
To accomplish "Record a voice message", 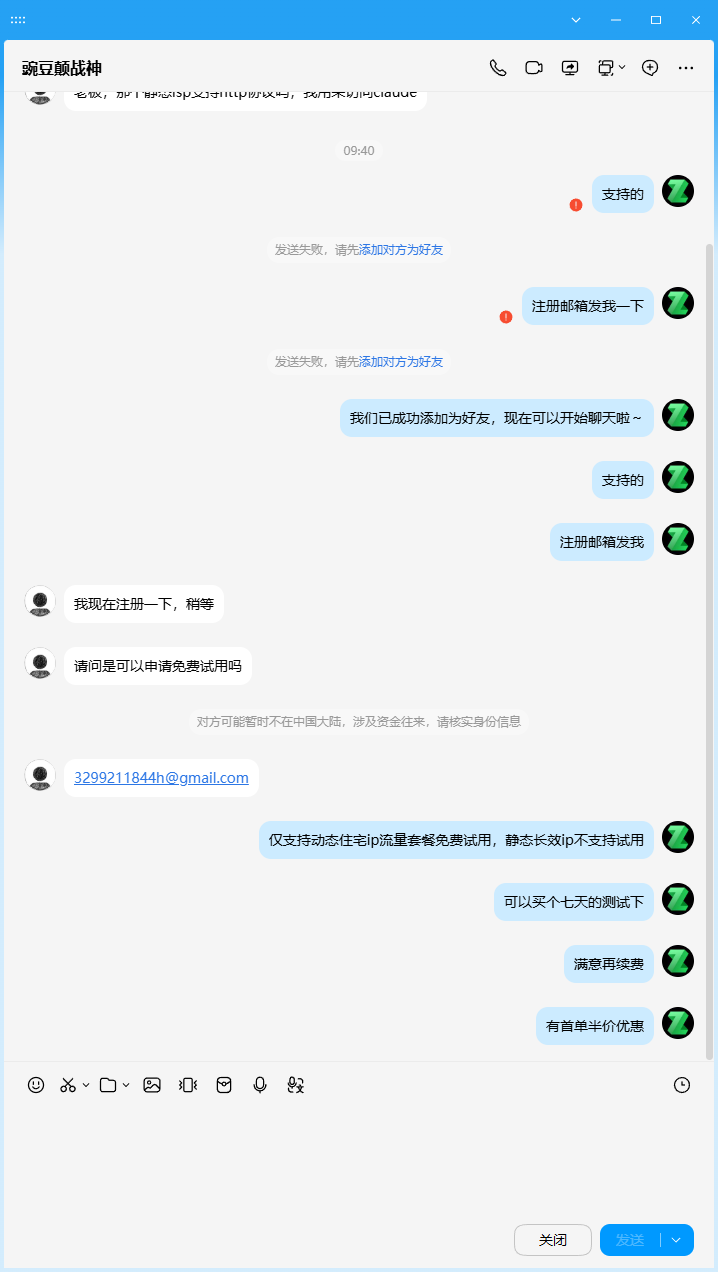I will (x=260, y=1085).
